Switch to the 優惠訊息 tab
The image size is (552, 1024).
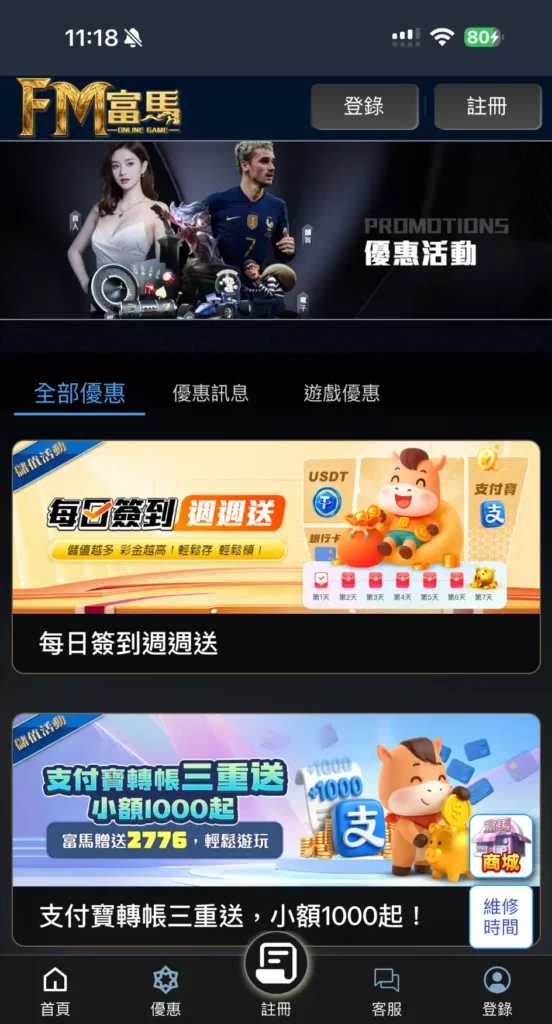coord(210,393)
